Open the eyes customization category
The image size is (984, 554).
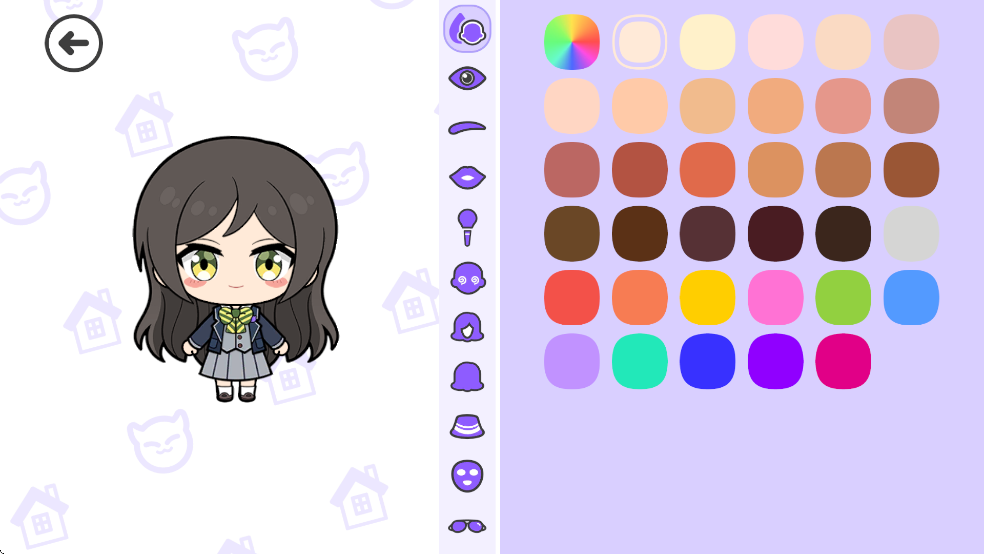click(x=467, y=78)
